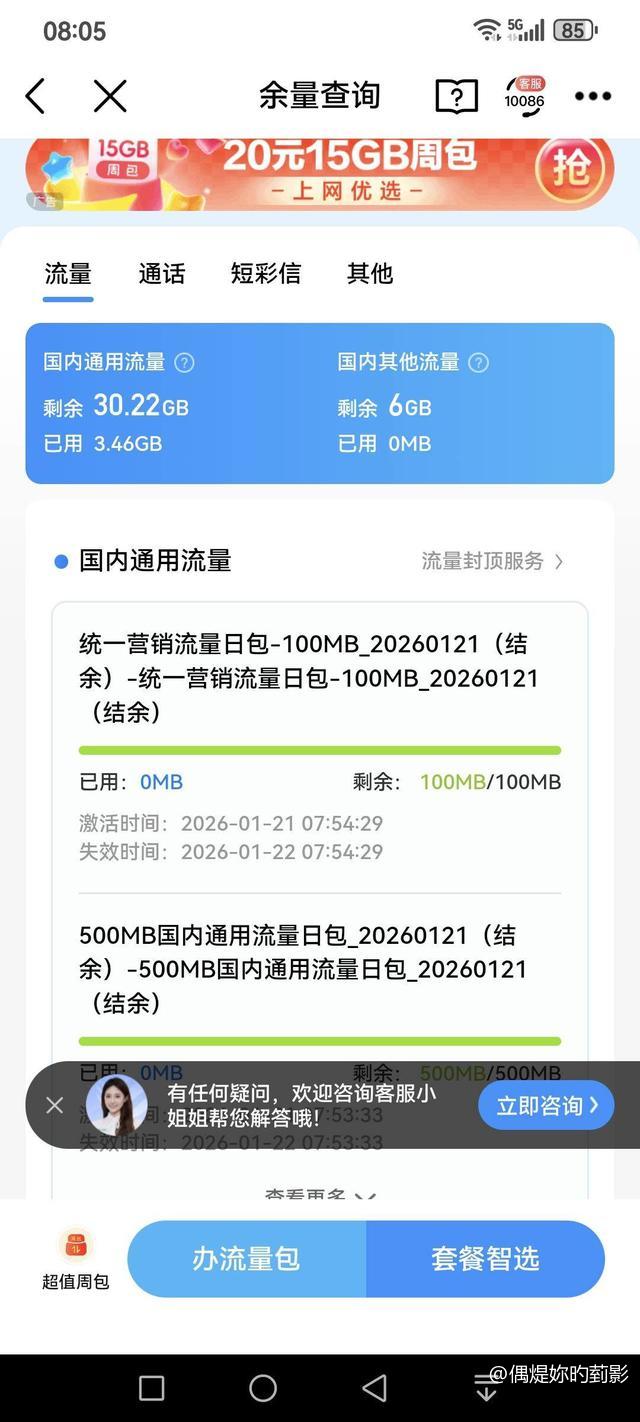Expand 查看更多 to see more packages
This screenshot has width=640, height=1422.
pyautogui.click(x=320, y=1194)
